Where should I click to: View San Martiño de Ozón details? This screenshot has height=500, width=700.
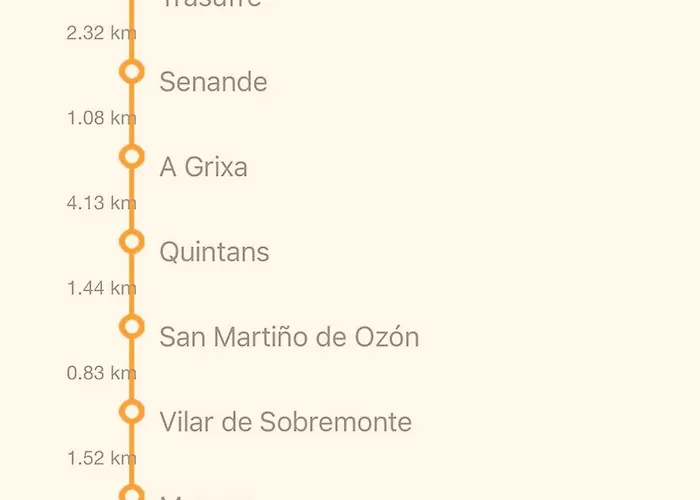tap(288, 337)
